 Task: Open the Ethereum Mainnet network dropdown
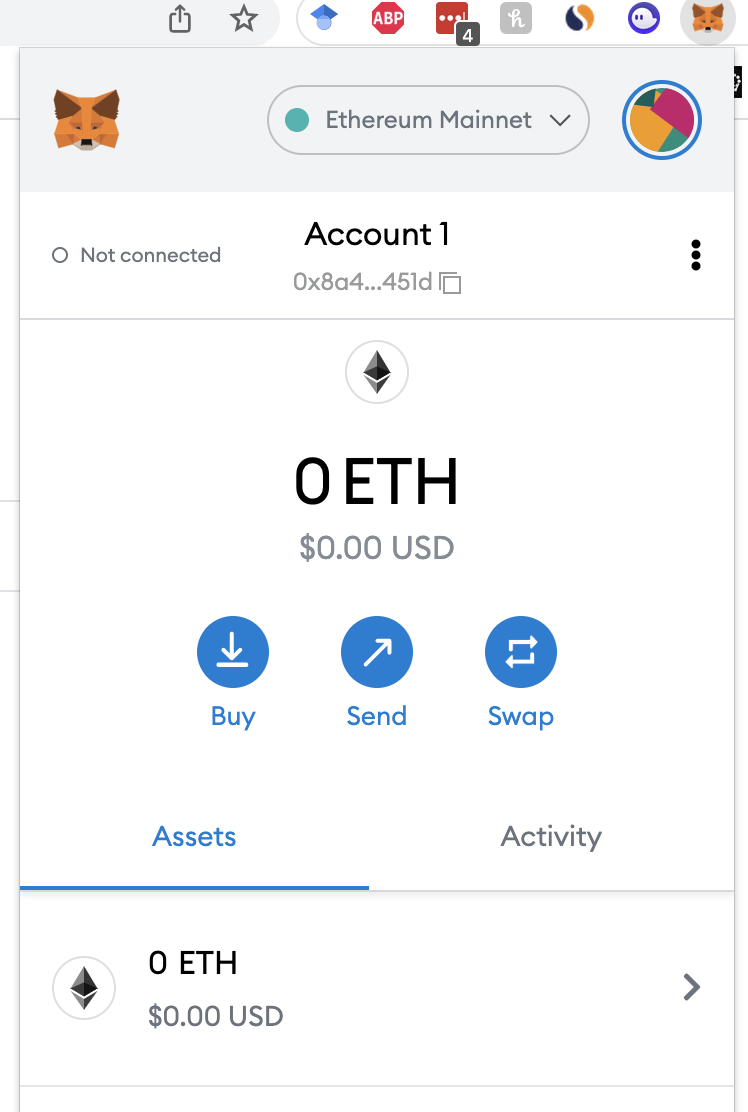[x=428, y=121]
